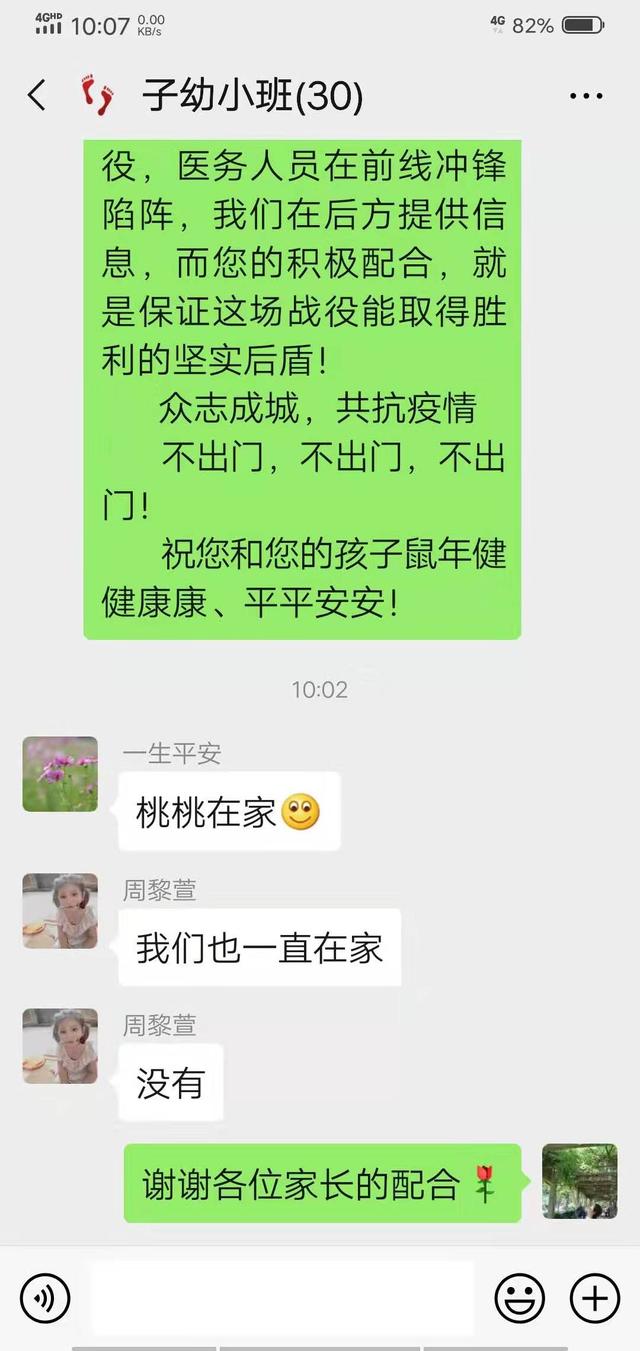Open 周黎萱's avatar beside 我们也一直在家
640x1351 pixels.
[x=60, y=911]
